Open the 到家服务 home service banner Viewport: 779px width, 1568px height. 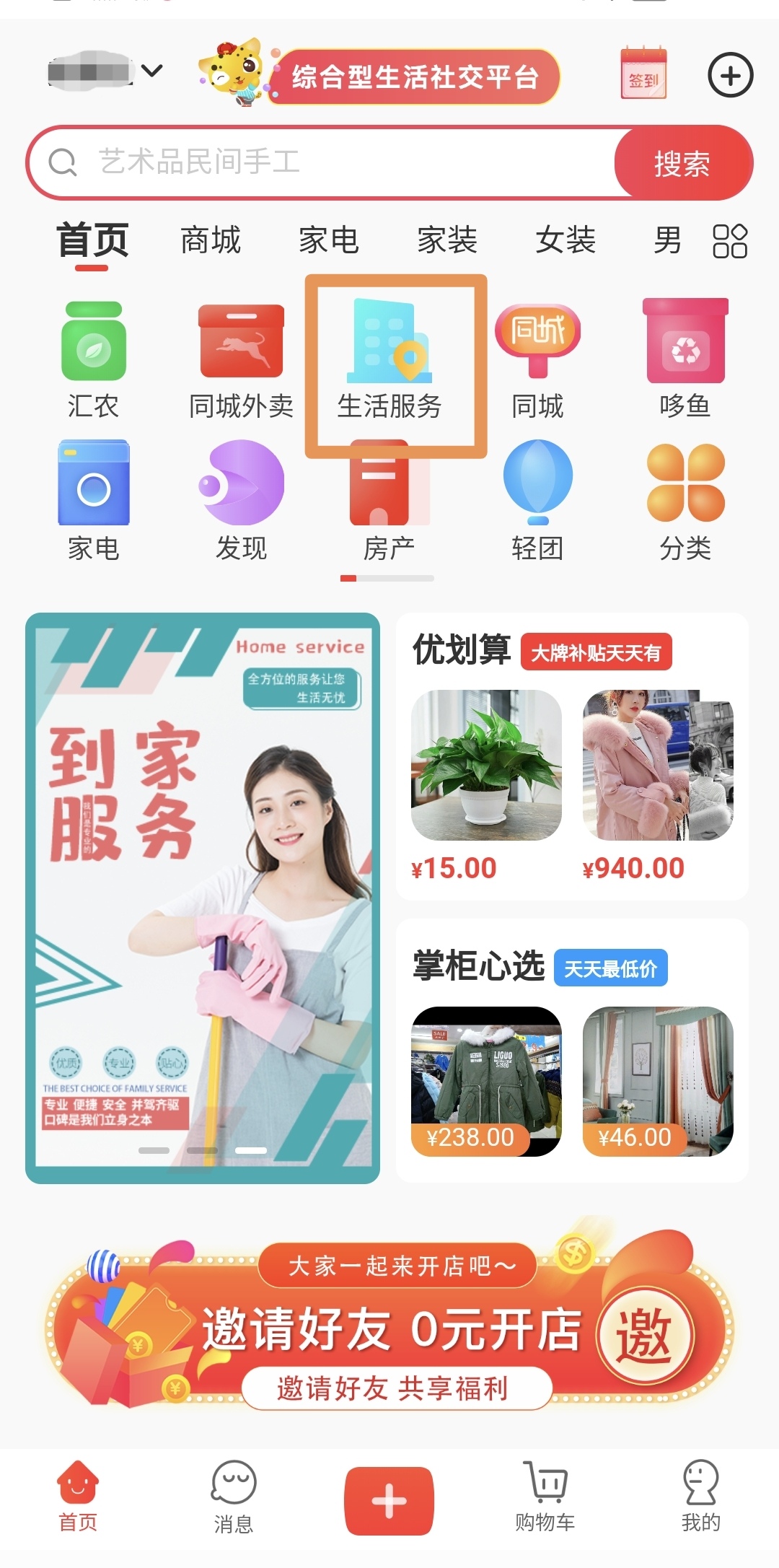coord(203,898)
